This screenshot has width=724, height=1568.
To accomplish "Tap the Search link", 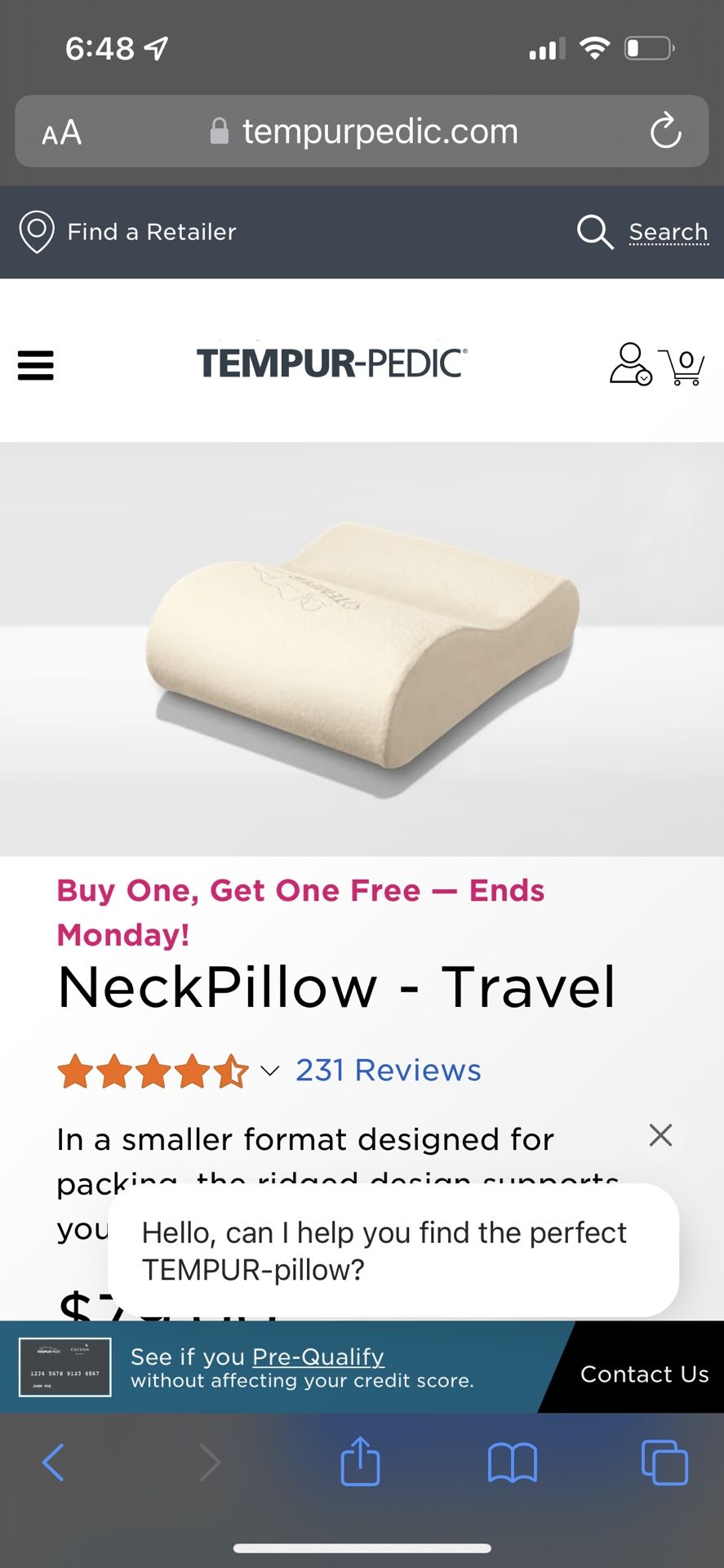I will tap(668, 232).
